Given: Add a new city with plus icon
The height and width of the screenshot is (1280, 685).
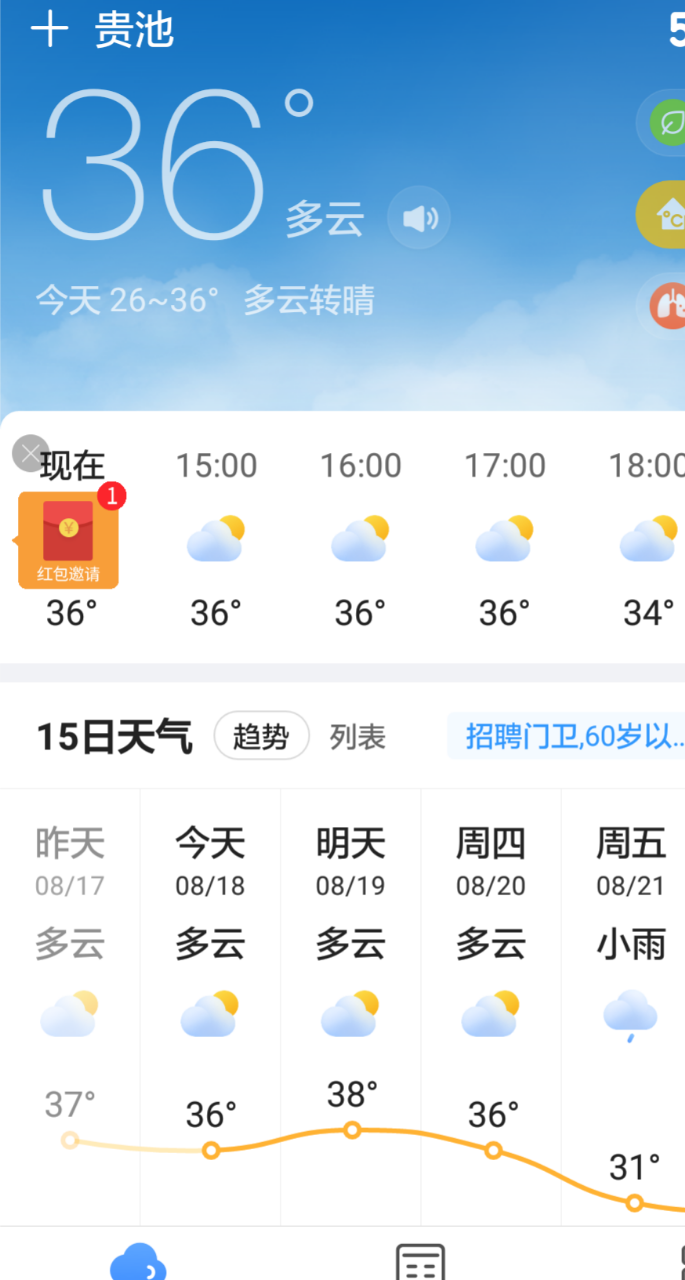Looking at the screenshot, I should tap(49, 31).
